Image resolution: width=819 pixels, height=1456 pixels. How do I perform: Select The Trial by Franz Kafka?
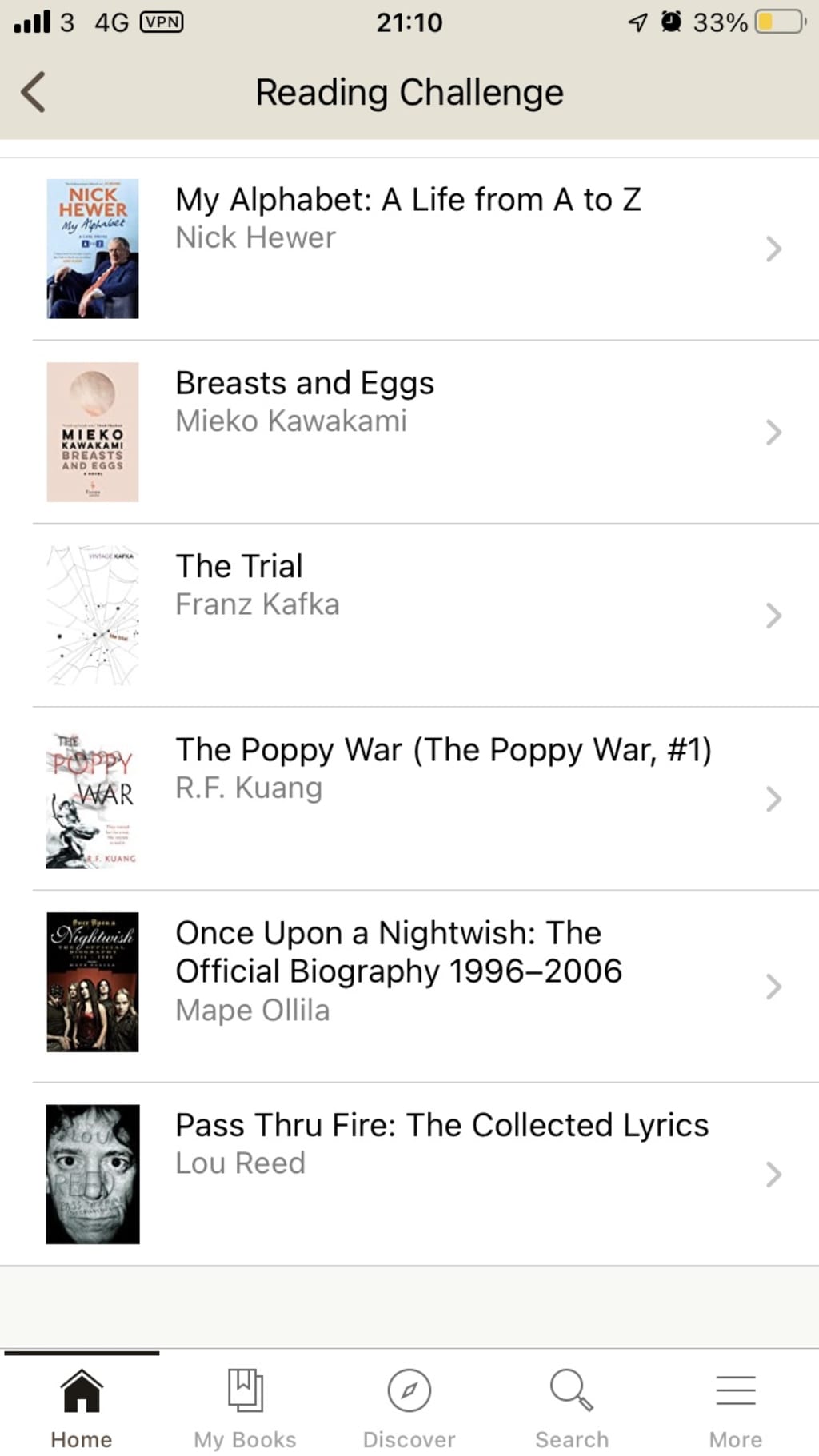pyautogui.click(x=239, y=567)
